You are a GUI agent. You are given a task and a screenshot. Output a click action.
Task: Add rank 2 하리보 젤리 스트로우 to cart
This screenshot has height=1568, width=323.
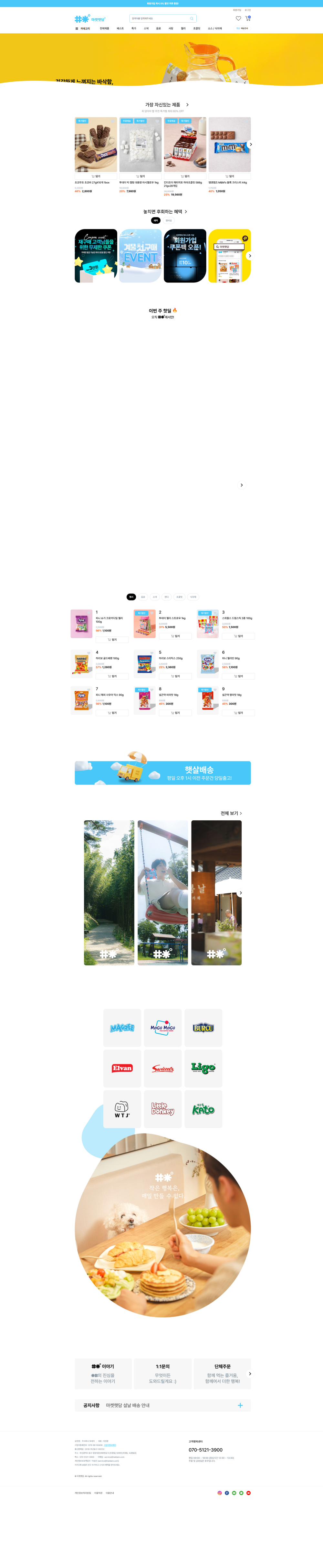(175, 636)
